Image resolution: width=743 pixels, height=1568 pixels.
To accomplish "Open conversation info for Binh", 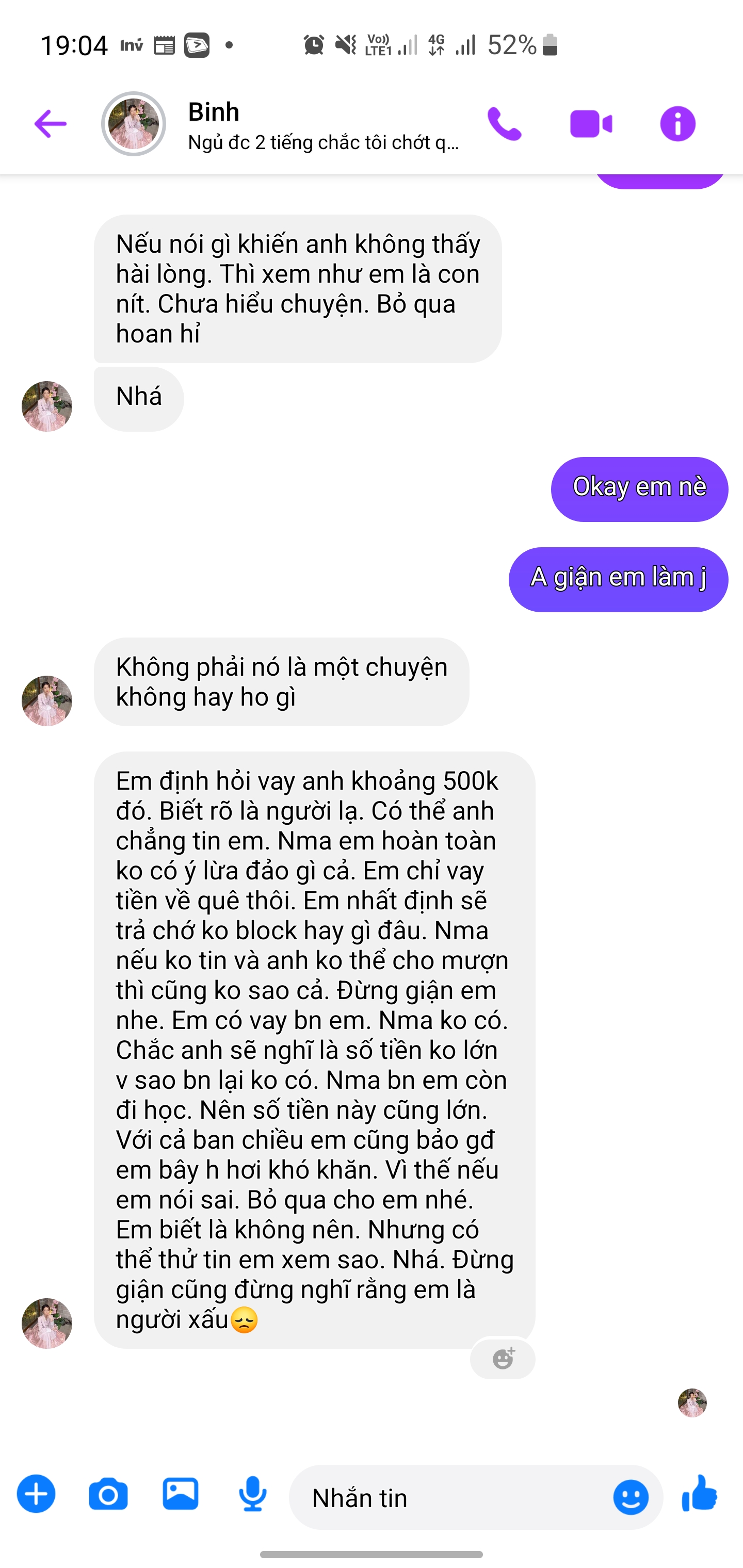I will (678, 124).
